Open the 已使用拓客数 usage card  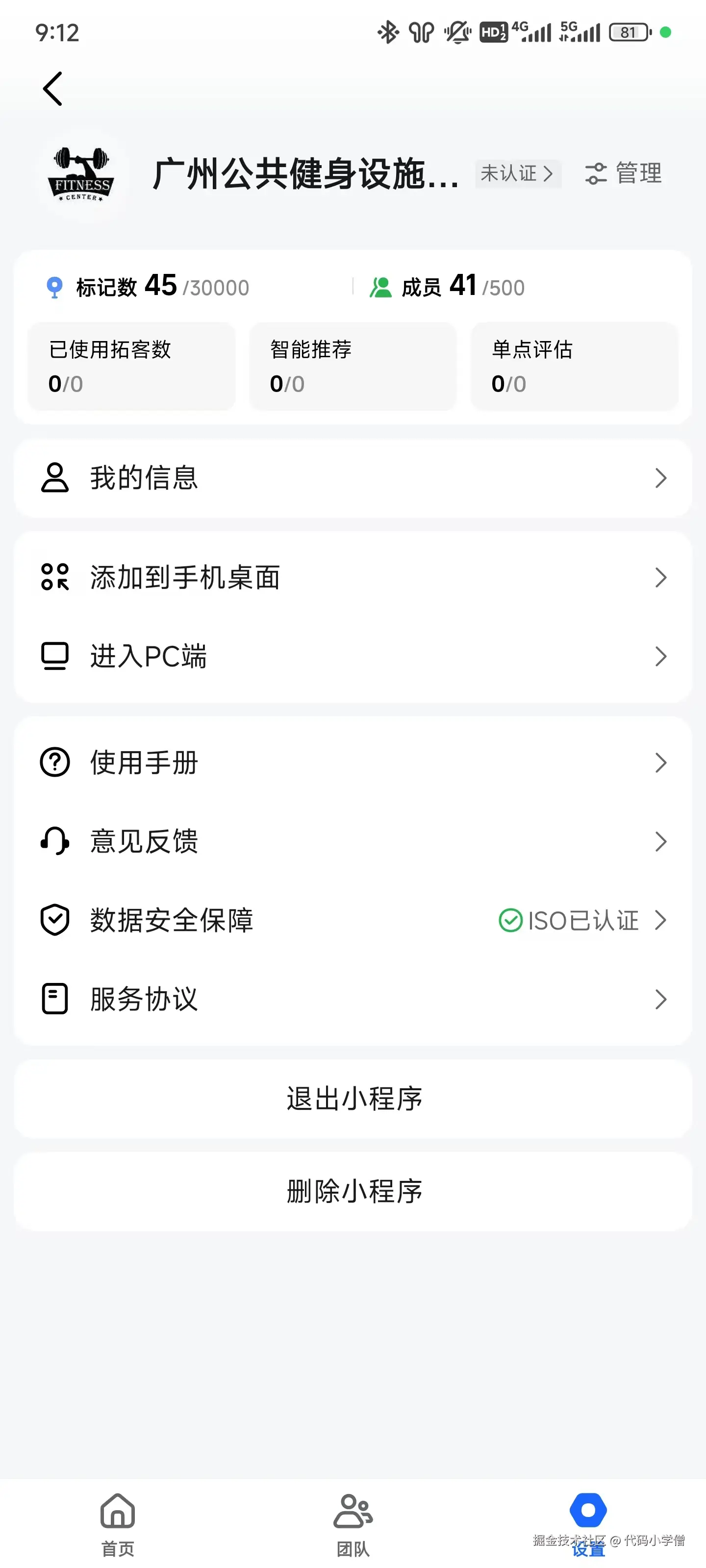pyautogui.click(x=131, y=367)
